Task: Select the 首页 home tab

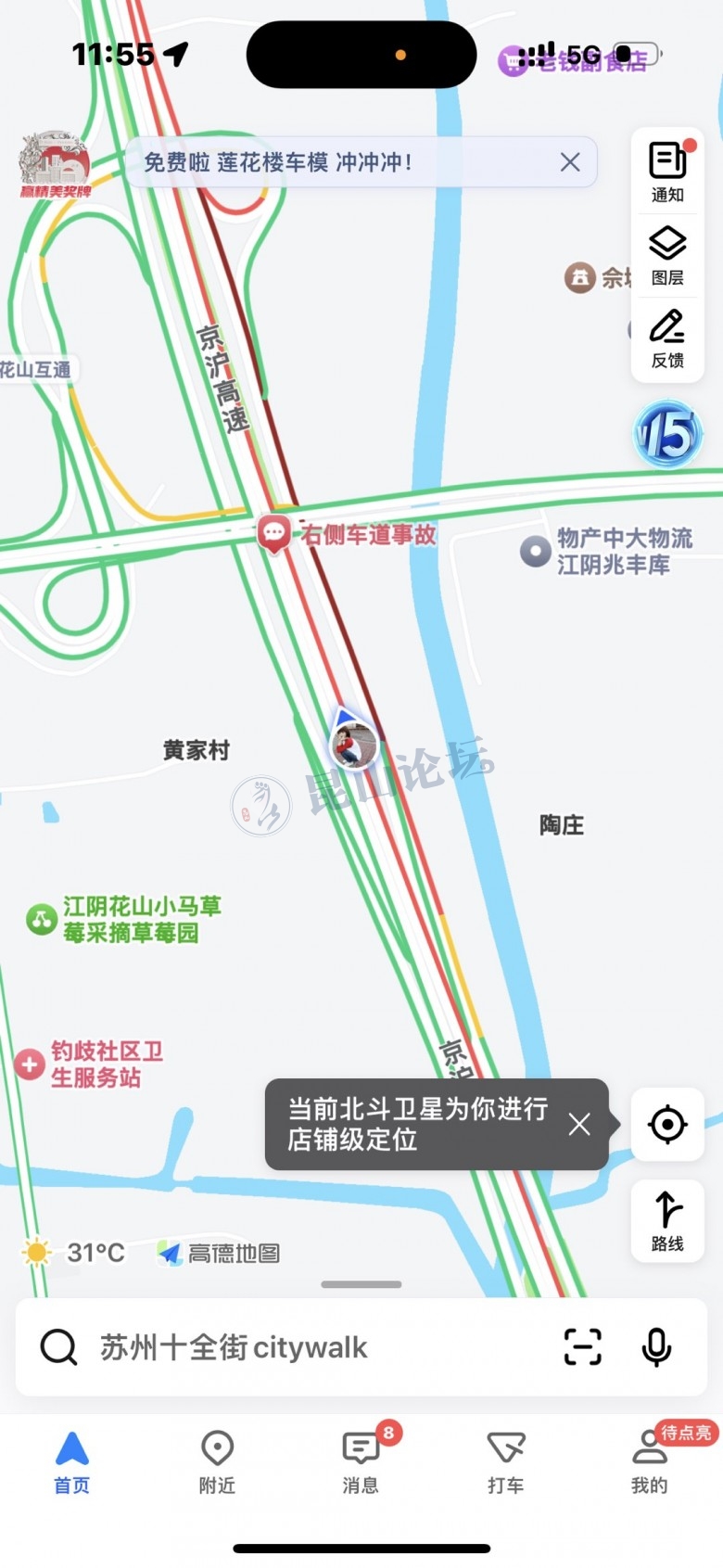Action: [x=71, y=1461]
